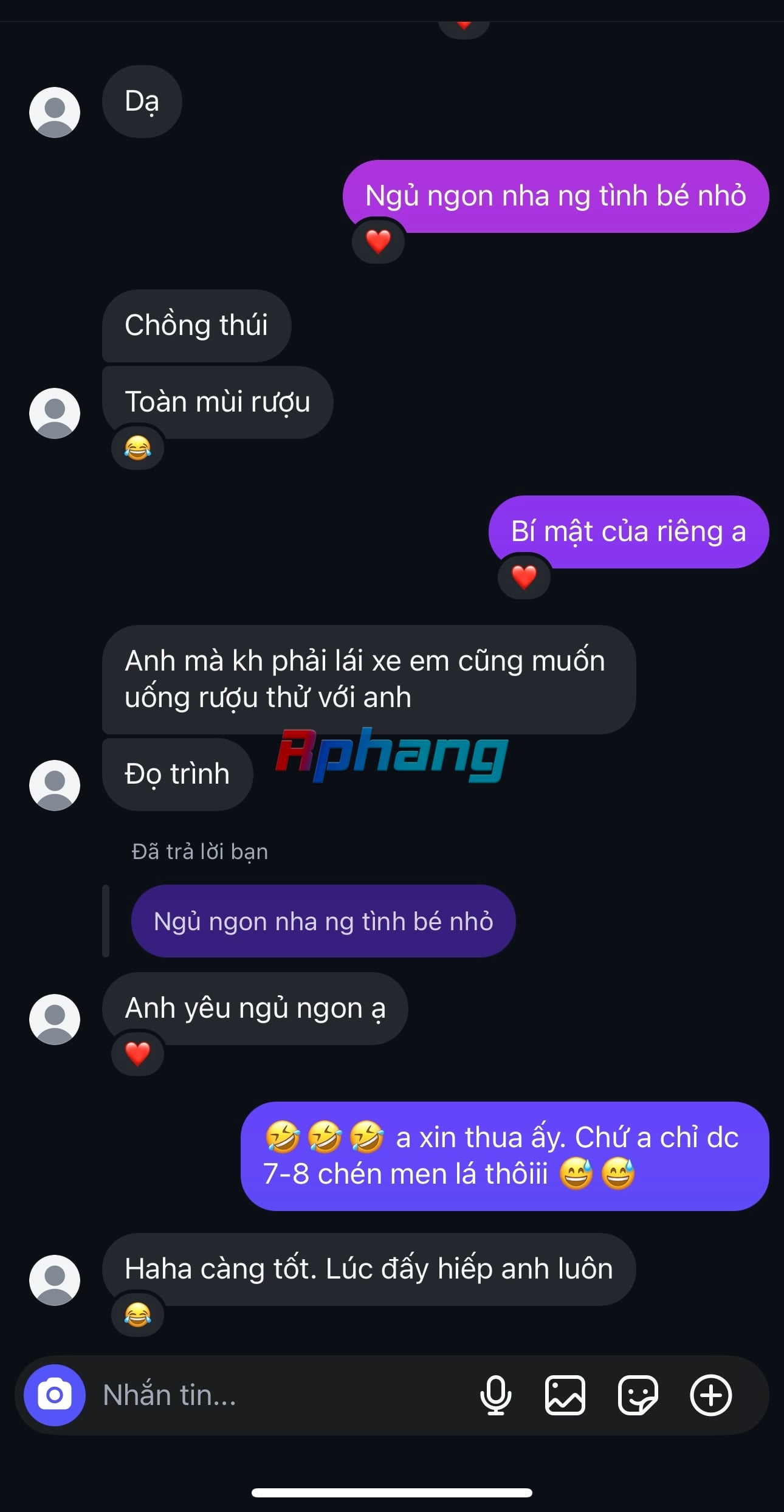The image size is (784, 1512).
Task: View the laughing reaction on 'Toàn mùi rượu'
Action: [x=137, y=448]
